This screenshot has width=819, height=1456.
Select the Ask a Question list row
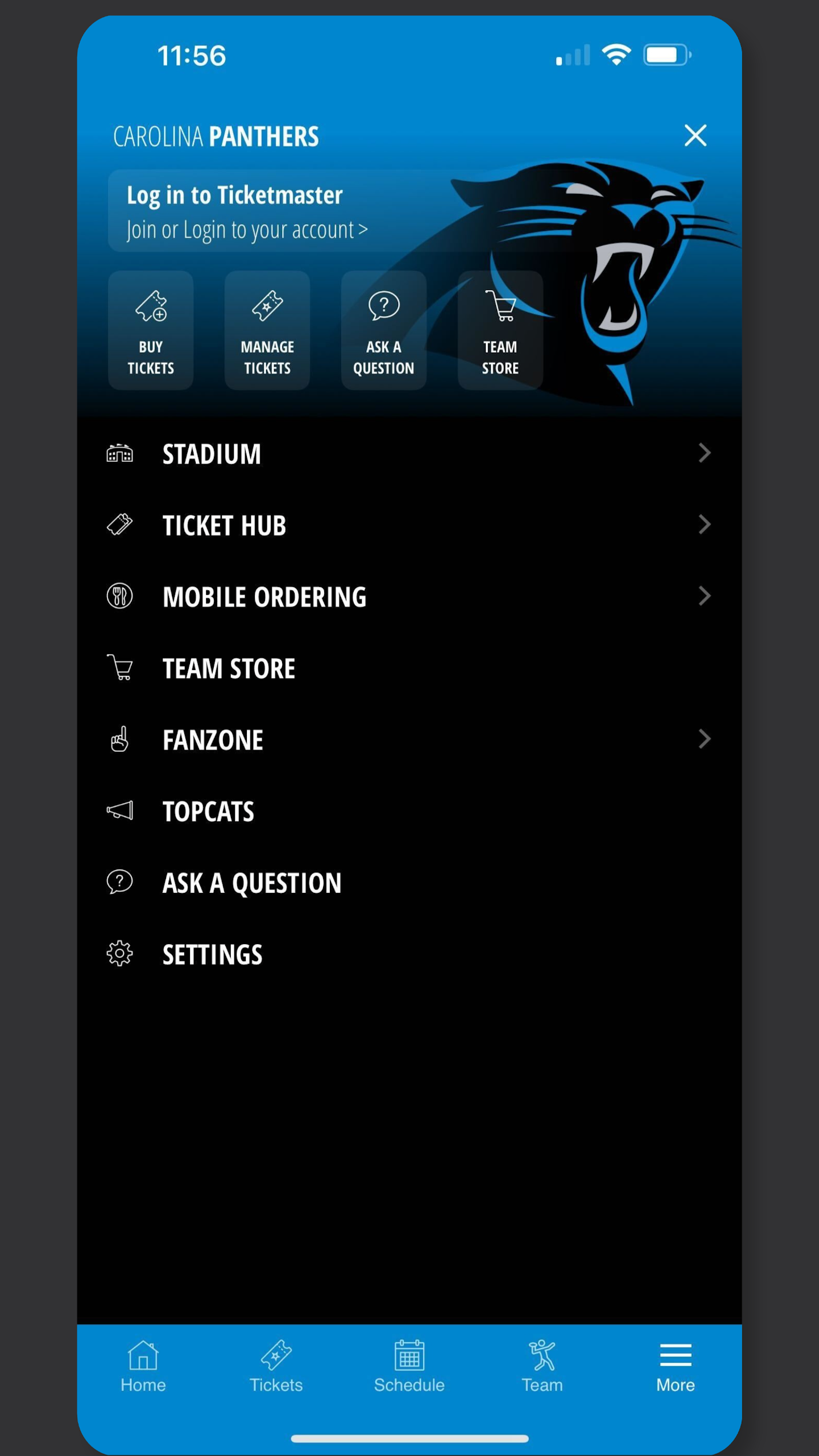[x=409, y=883]
